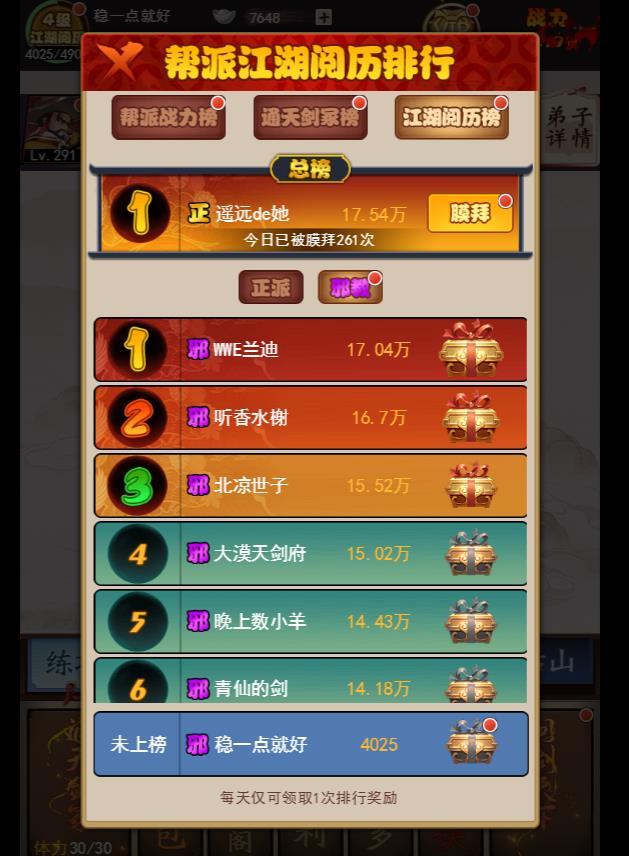Tap the reward chest beside 北凉世子

point(471,486)
